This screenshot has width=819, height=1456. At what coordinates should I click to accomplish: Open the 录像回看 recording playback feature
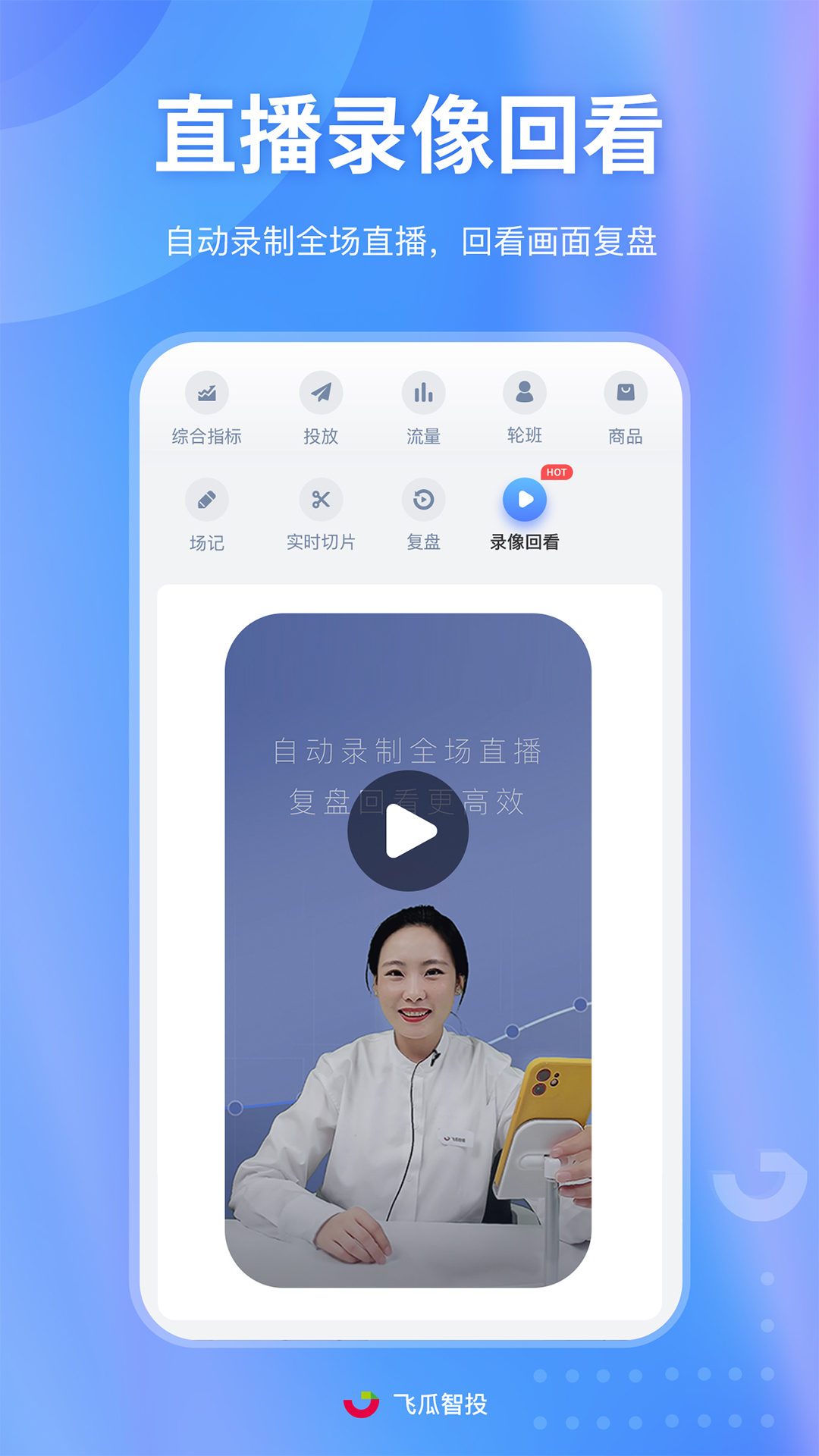click(526, 500)
